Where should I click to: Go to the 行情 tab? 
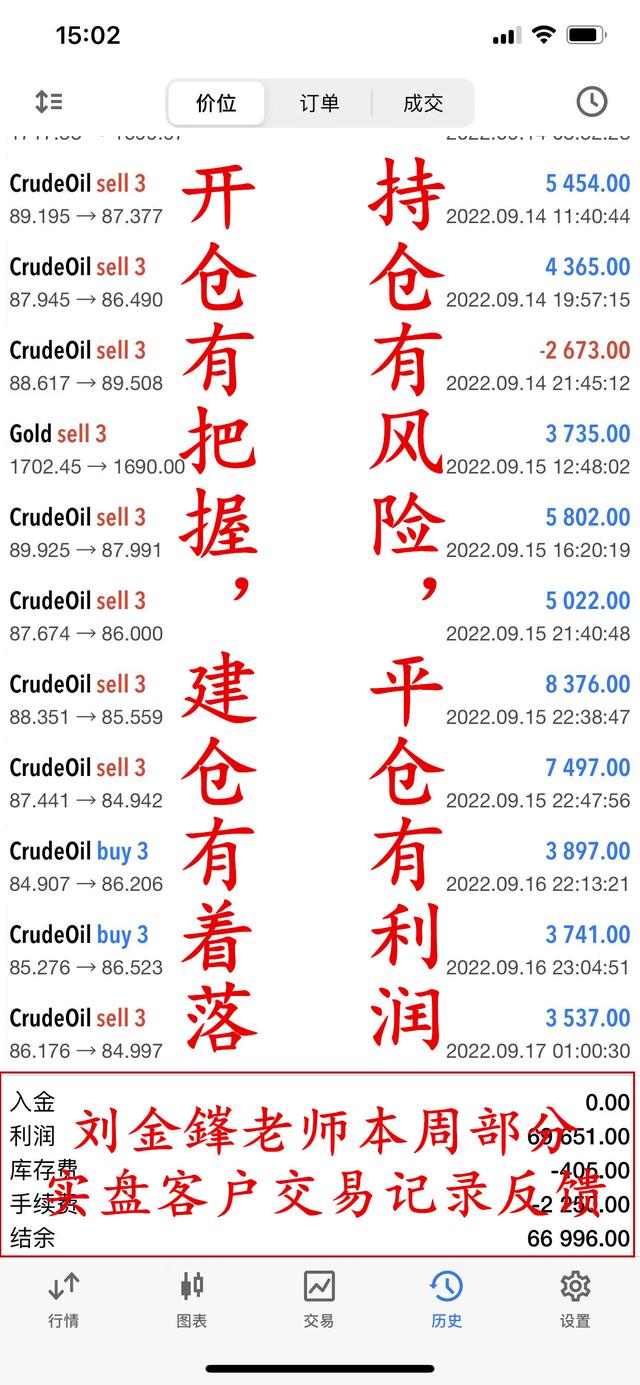[x=63, y=1300]
